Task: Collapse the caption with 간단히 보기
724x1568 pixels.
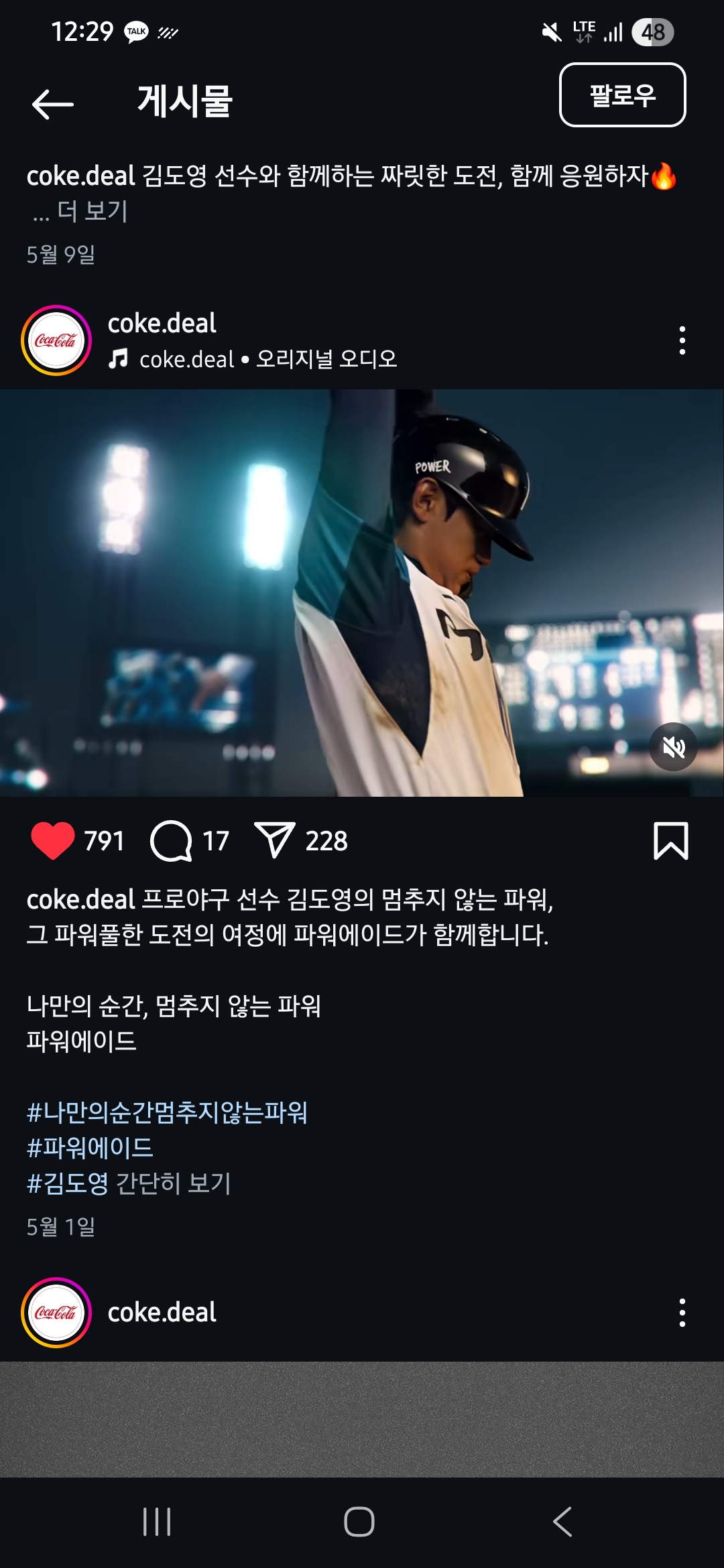Action: point(173,1183)
